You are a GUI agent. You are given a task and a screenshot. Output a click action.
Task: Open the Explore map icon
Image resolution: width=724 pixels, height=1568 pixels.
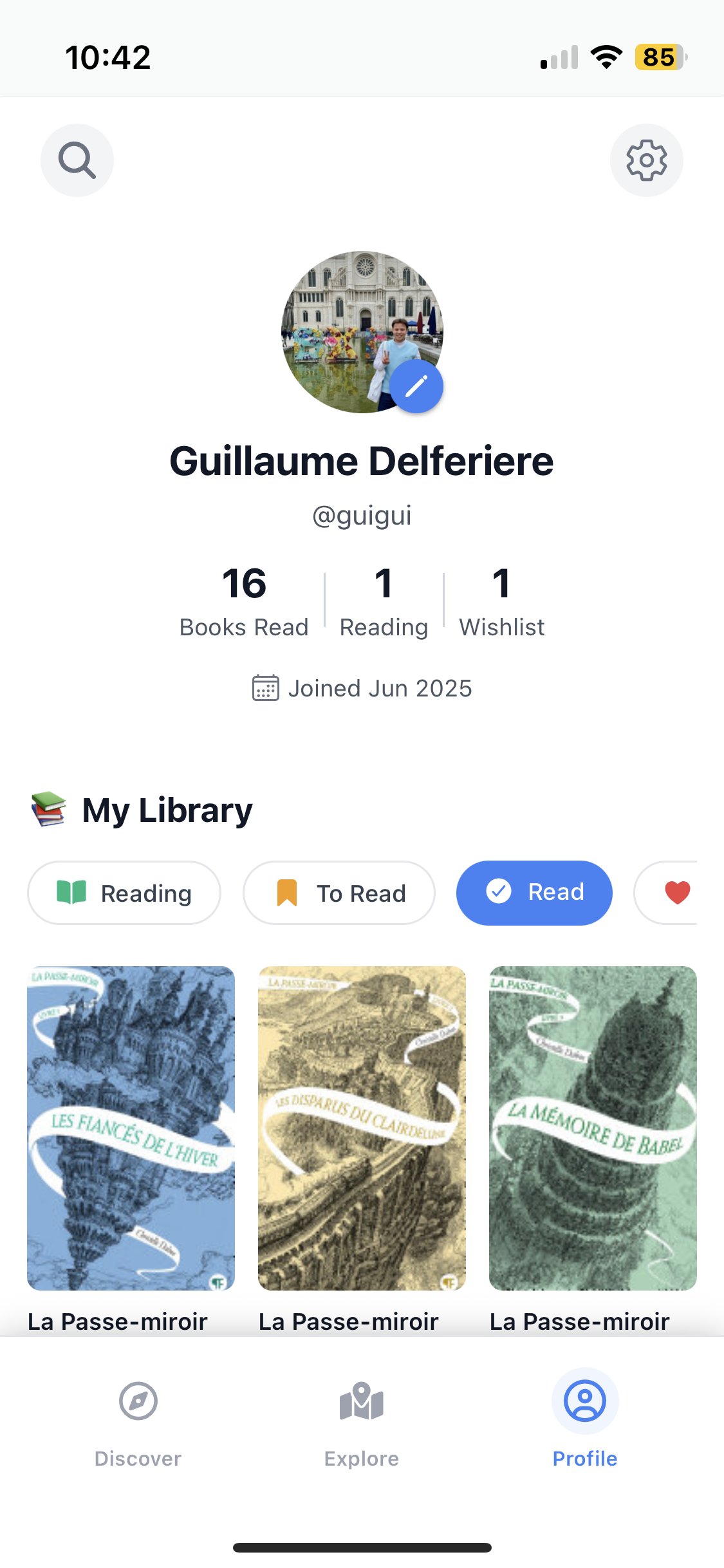coord(361,1401)
